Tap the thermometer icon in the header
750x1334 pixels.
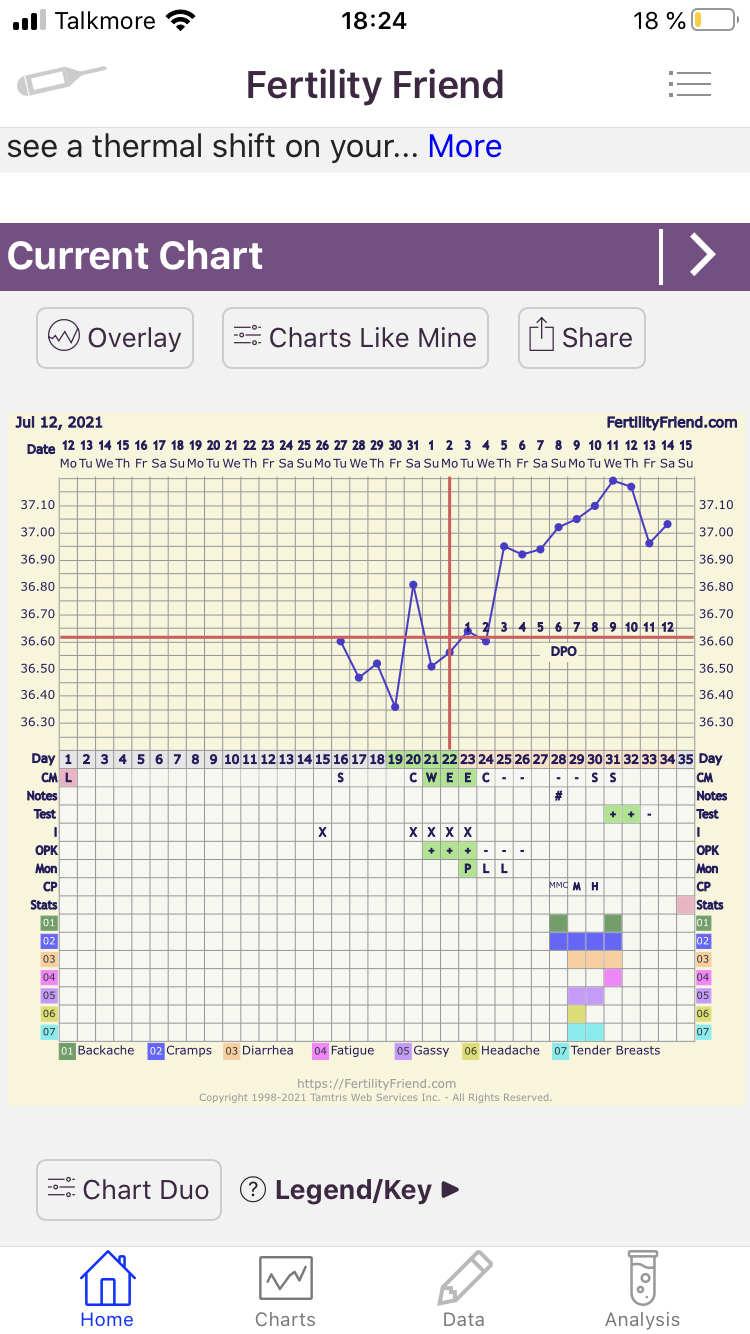tap(60, 80)
